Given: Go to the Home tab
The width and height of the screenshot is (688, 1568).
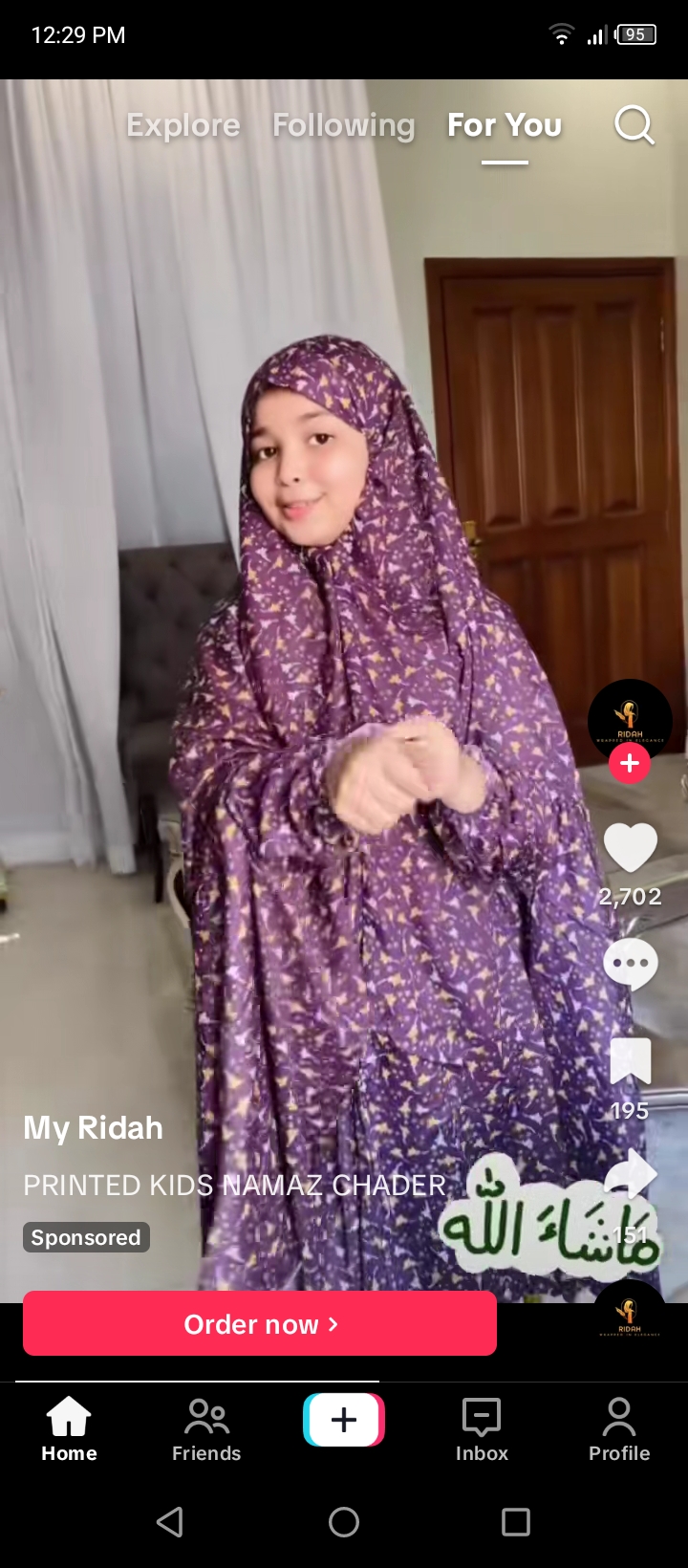Looking at the screenshot, I should pyautogui.click(x=69, y=1428).
